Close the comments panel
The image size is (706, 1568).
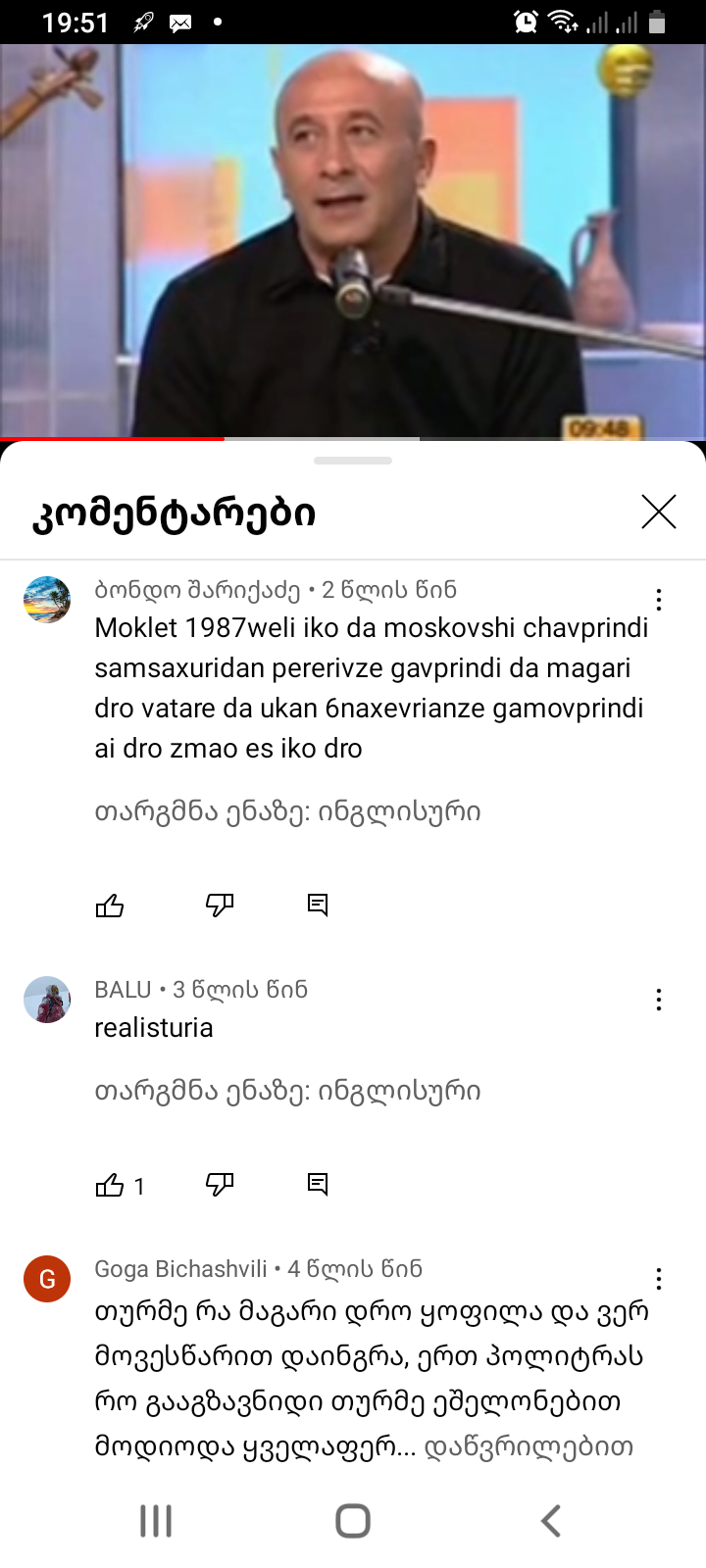coord(658,512)
